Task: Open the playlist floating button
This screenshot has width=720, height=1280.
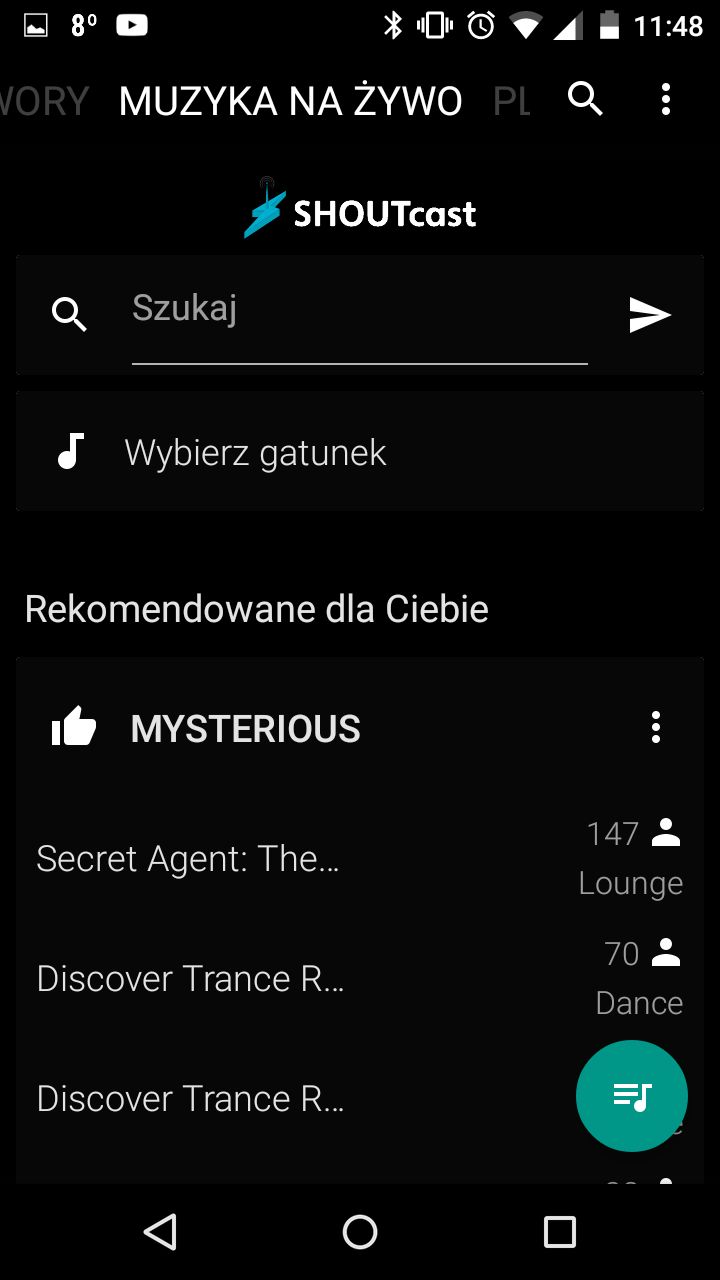Action: click(632, 1096)
